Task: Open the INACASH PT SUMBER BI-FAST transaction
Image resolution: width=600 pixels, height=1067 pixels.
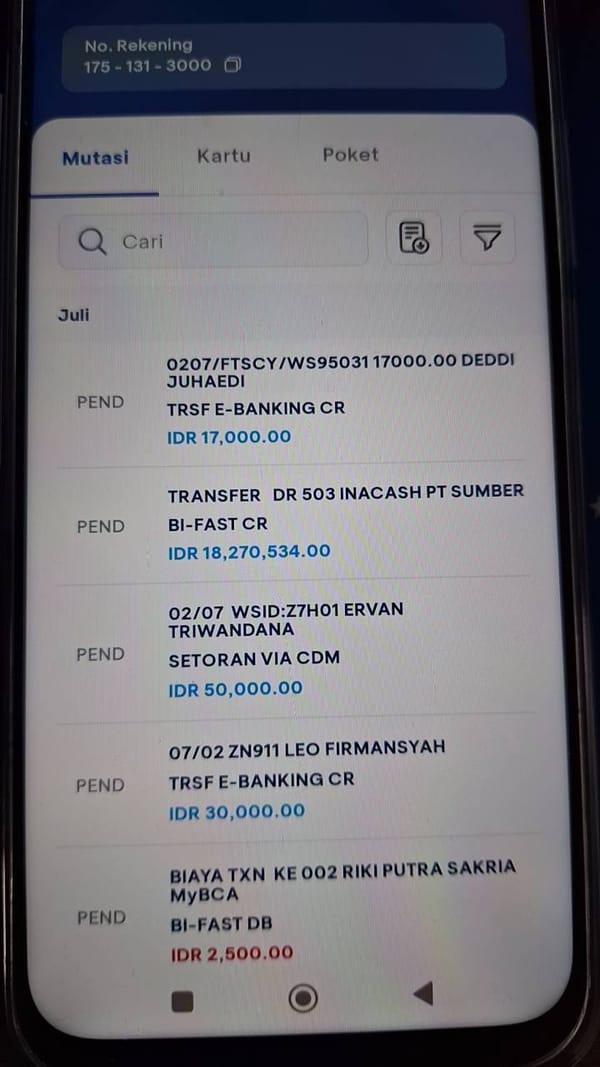Action: pos(293,525)
